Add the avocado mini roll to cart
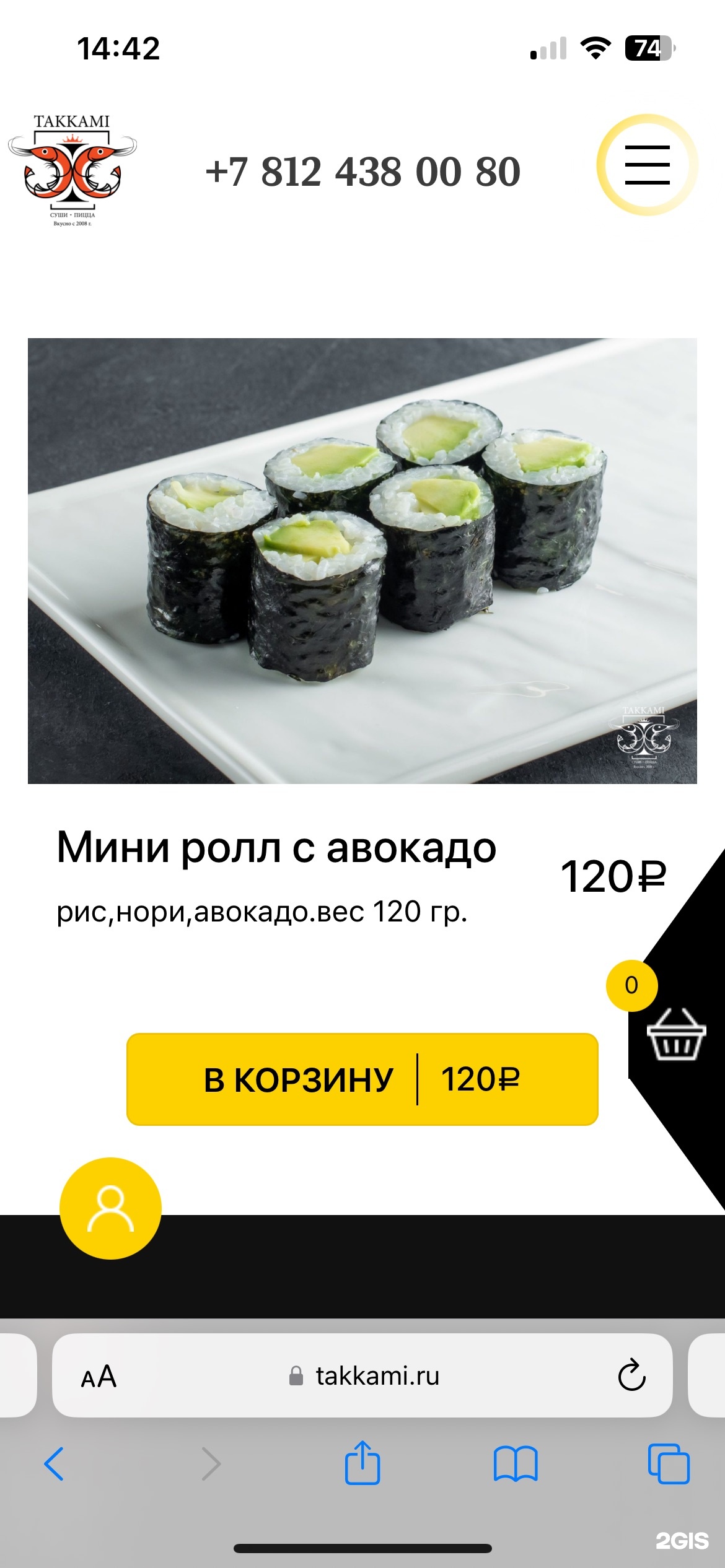Image resolution: width=725 pixels, height=1568 pixels. point(362,1079)
